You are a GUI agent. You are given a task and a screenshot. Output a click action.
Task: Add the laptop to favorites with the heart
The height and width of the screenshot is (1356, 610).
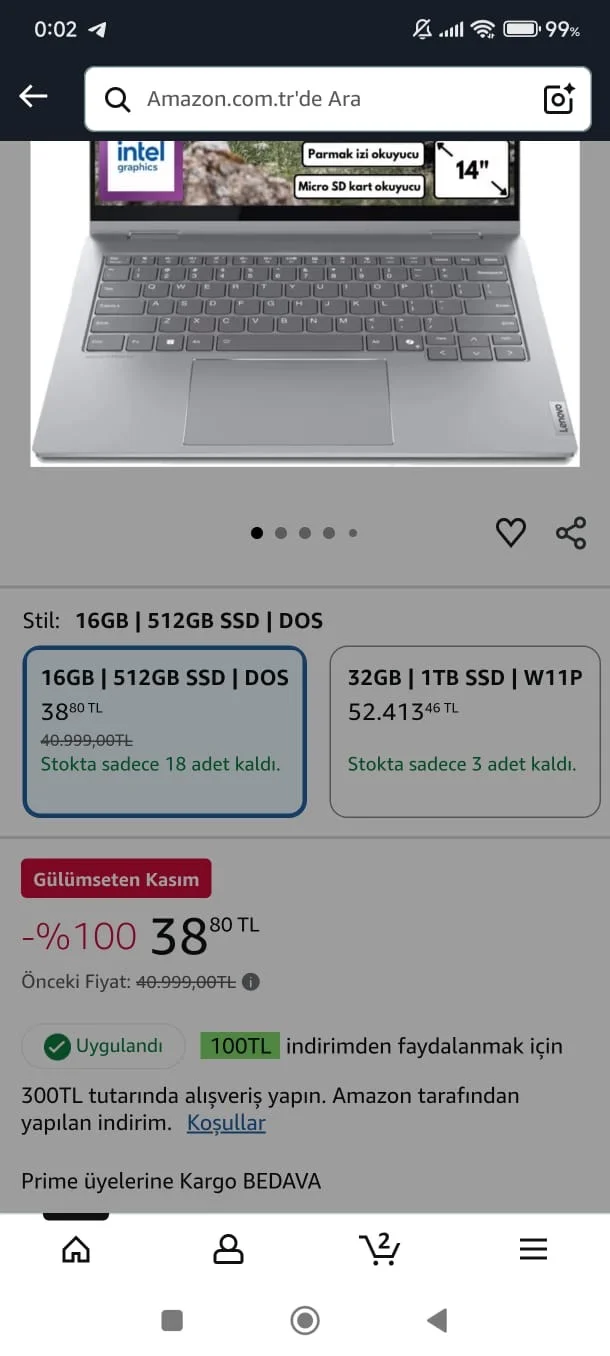[511, 533]
